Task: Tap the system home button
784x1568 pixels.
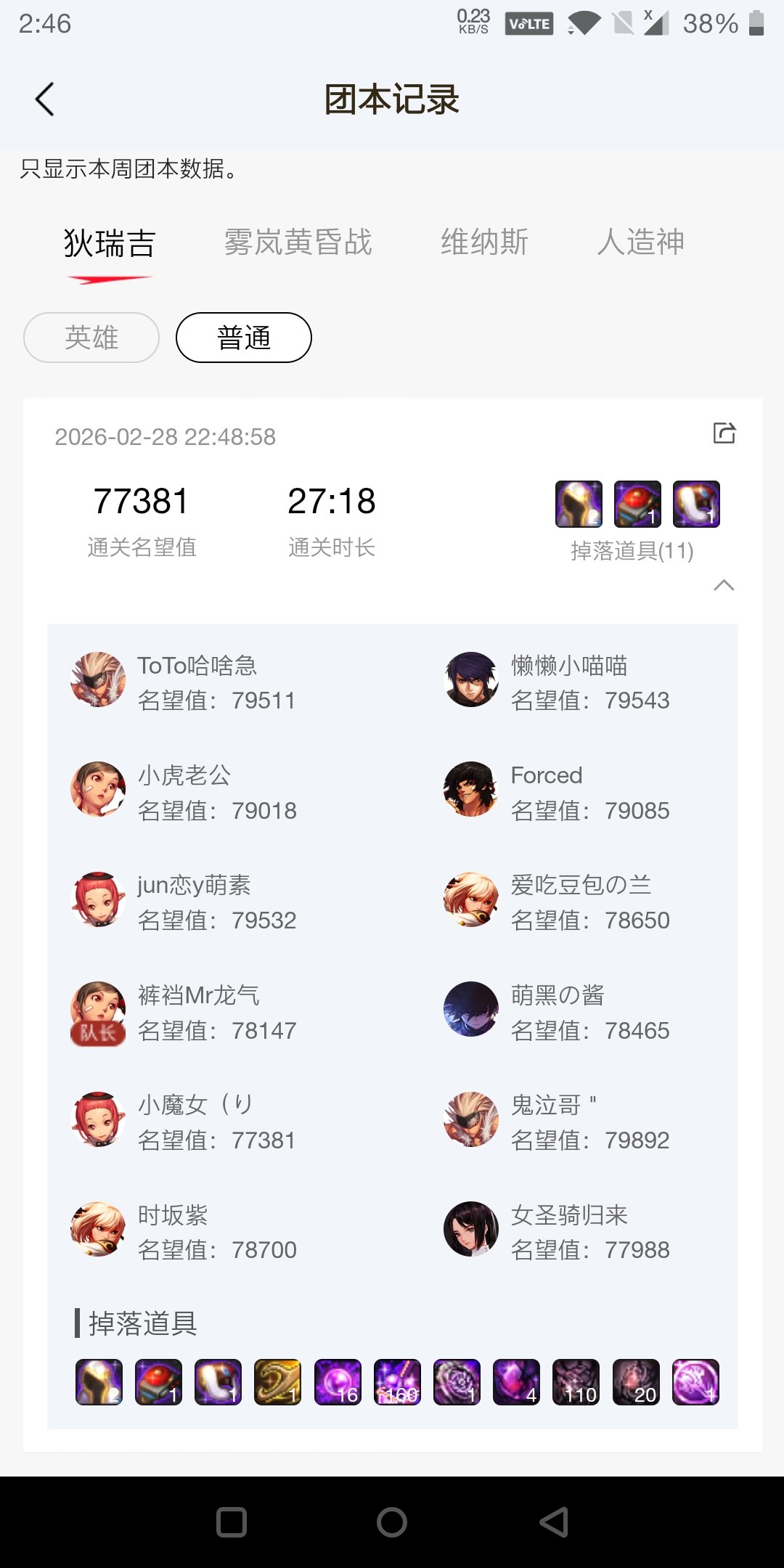Action: tap(392, 1522)
